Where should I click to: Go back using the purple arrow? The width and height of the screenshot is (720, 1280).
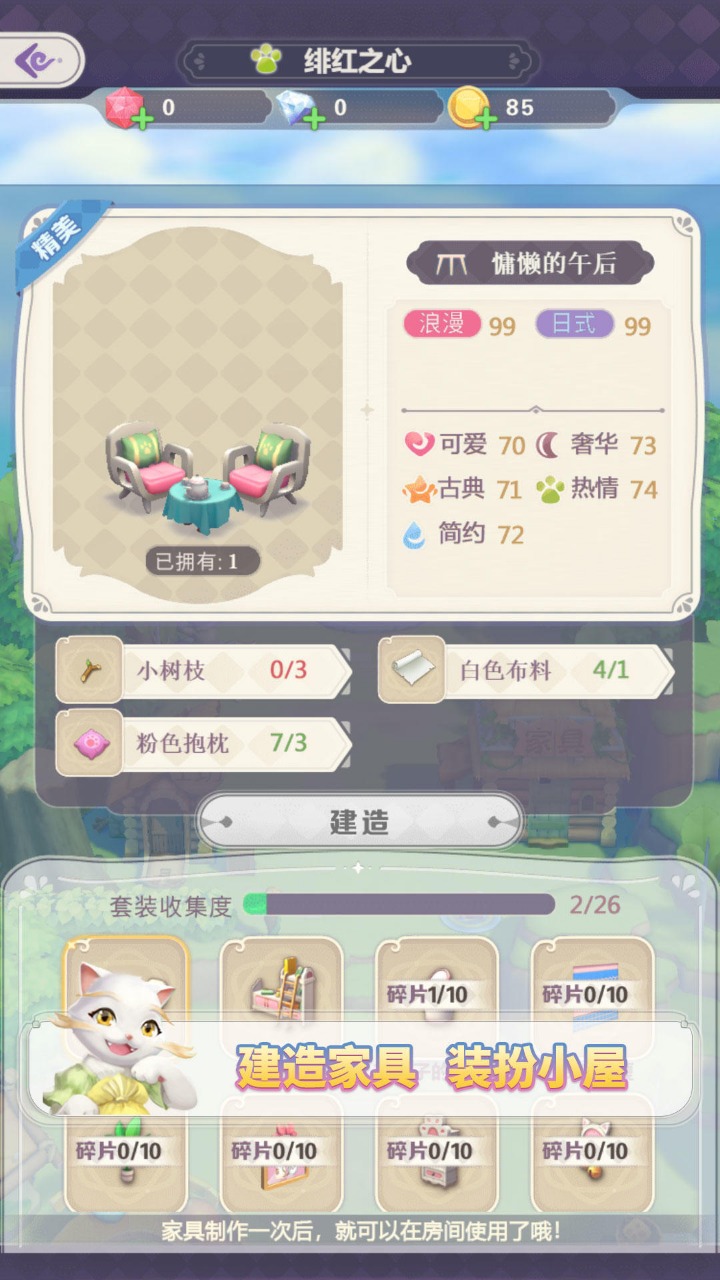click(x=38, y=60)
